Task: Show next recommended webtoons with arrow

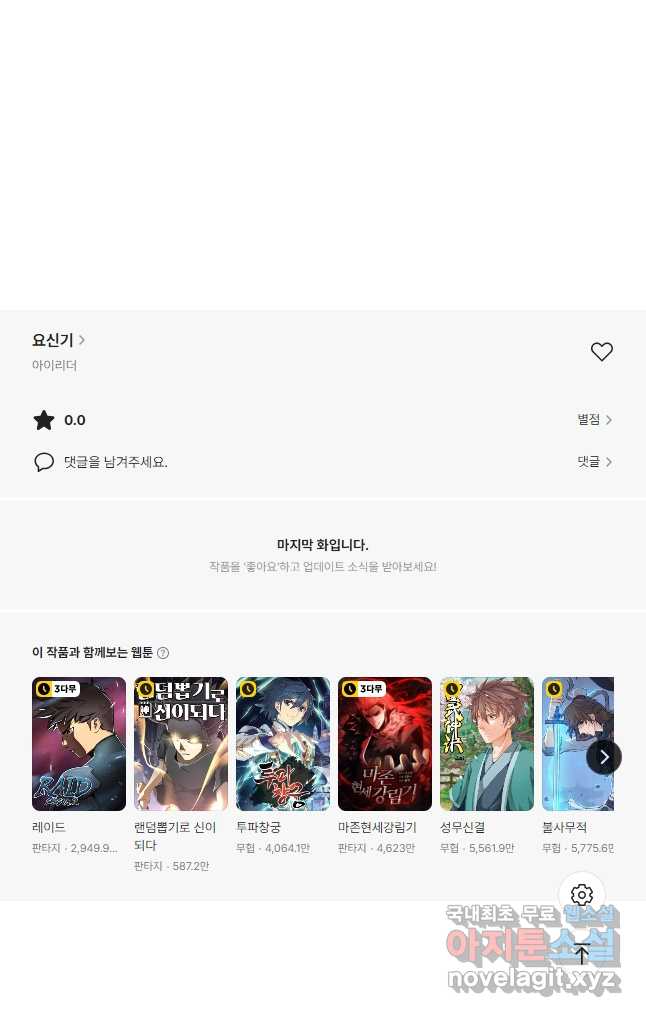Action: click(604, 757)
